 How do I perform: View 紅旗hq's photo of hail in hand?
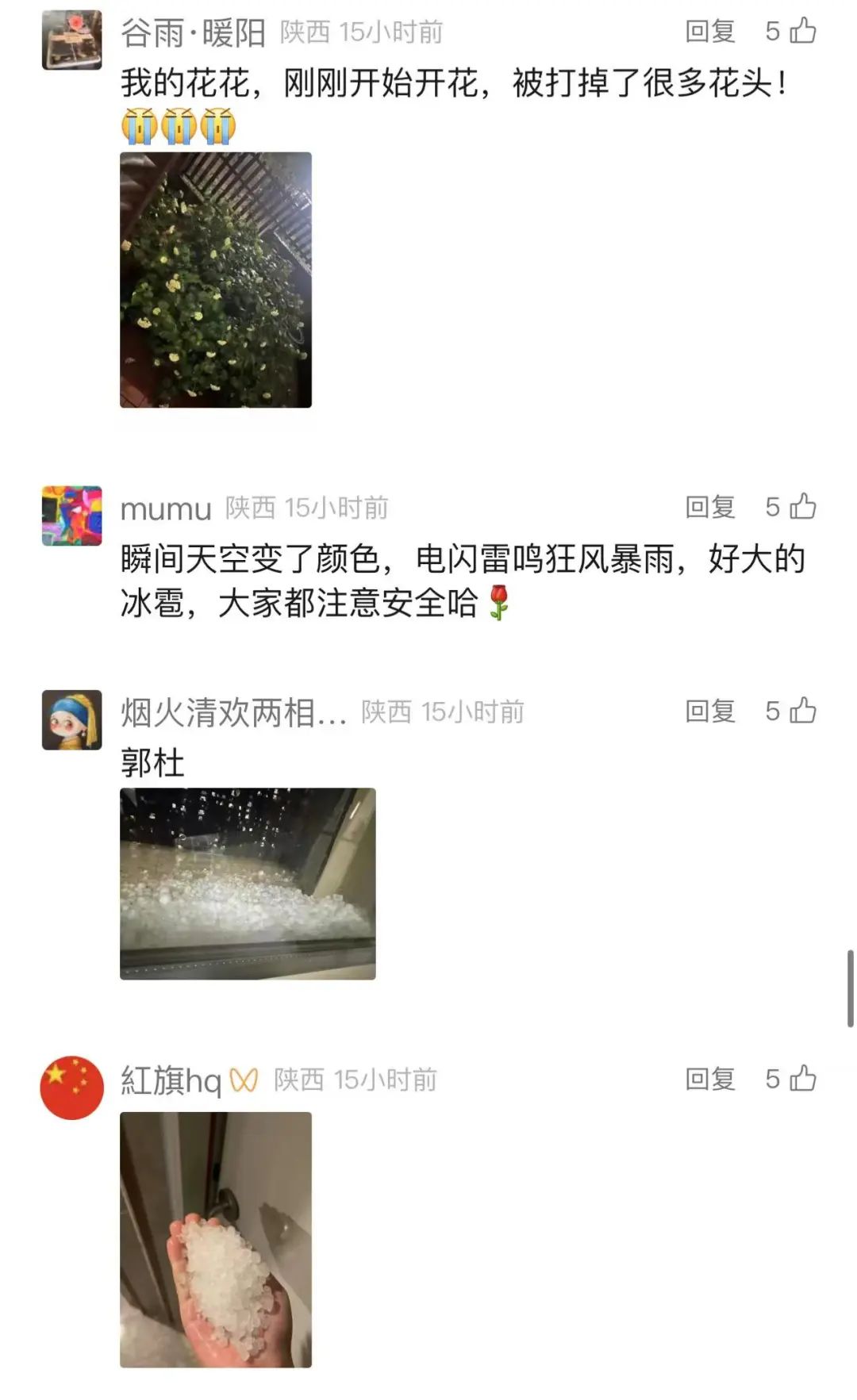click(x=216, y=1239)
